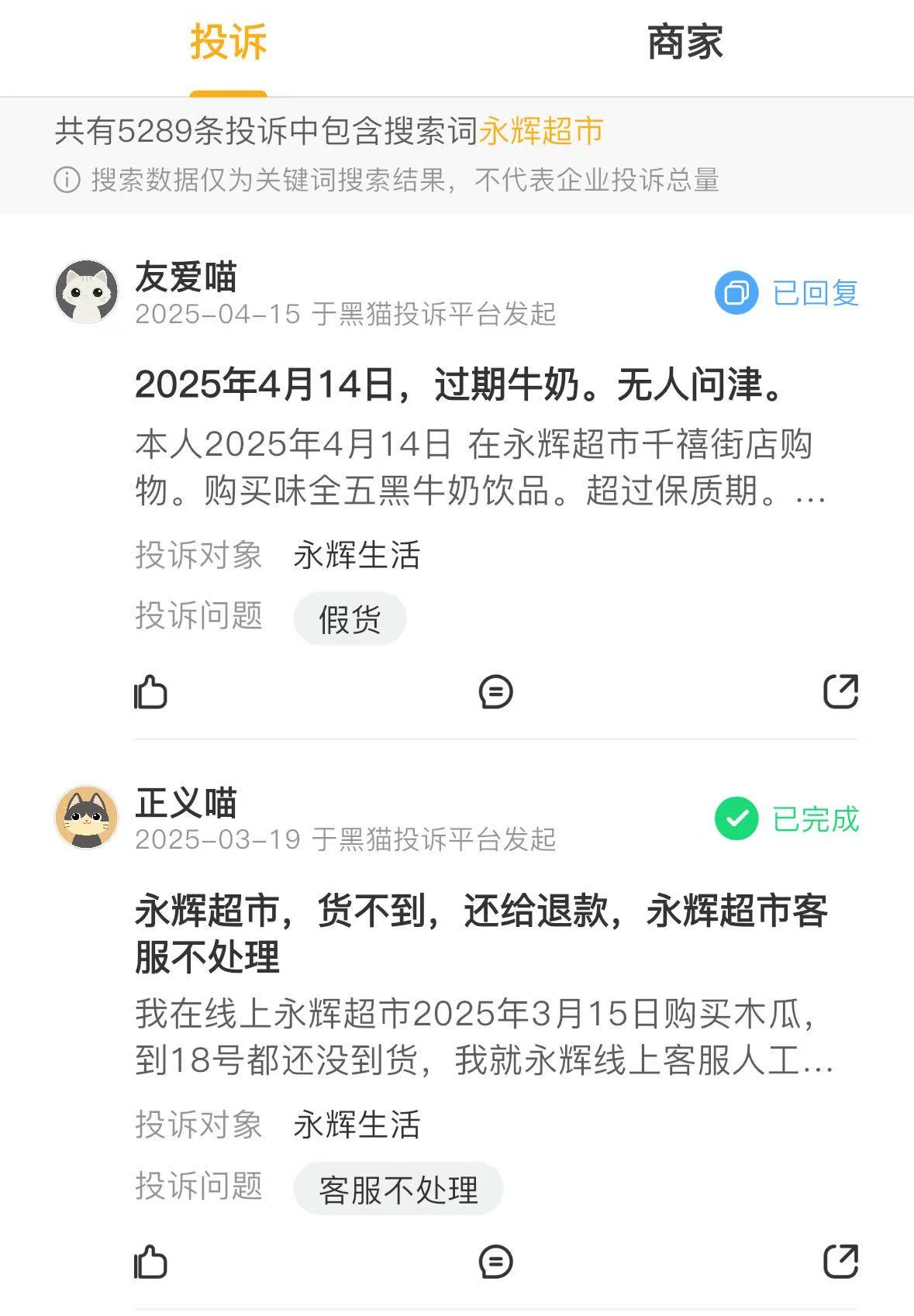The width and height of the screenshot is (914, 1316).
Task: Tap the 客服不处理 issue chip
Action: coord(398,1189)
